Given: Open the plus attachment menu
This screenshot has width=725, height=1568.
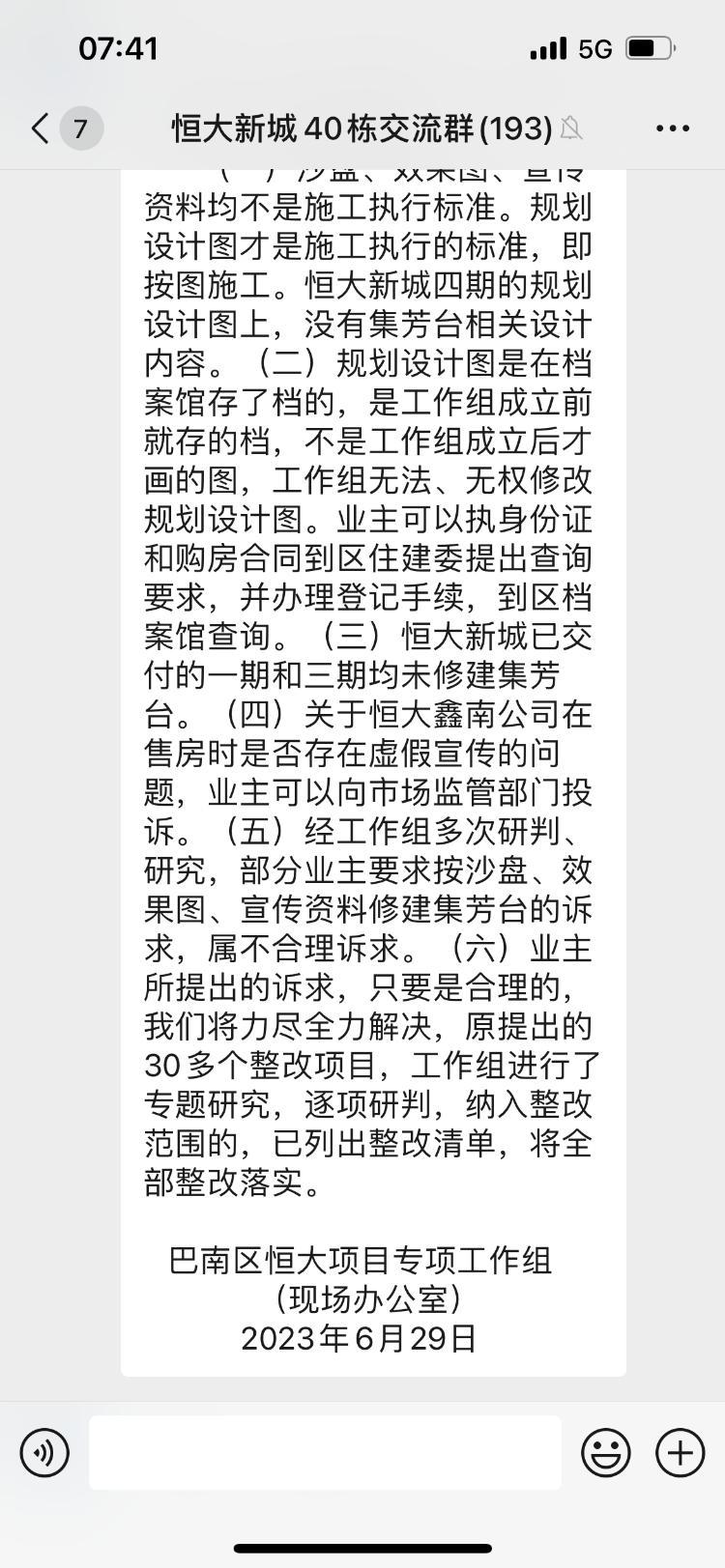Looking at the screenshot, I should tap(681, 1453).
